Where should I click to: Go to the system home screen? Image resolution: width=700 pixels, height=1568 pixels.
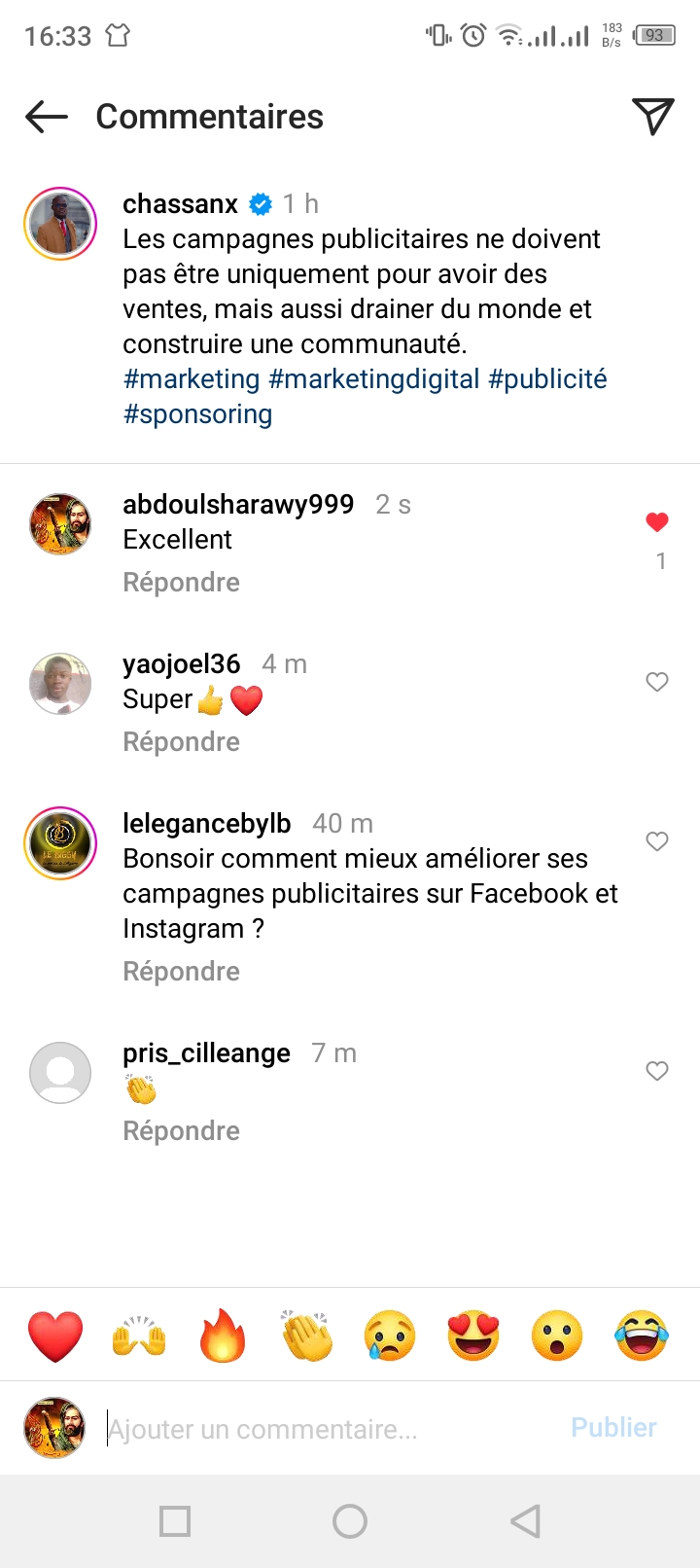click(350, 1521)
